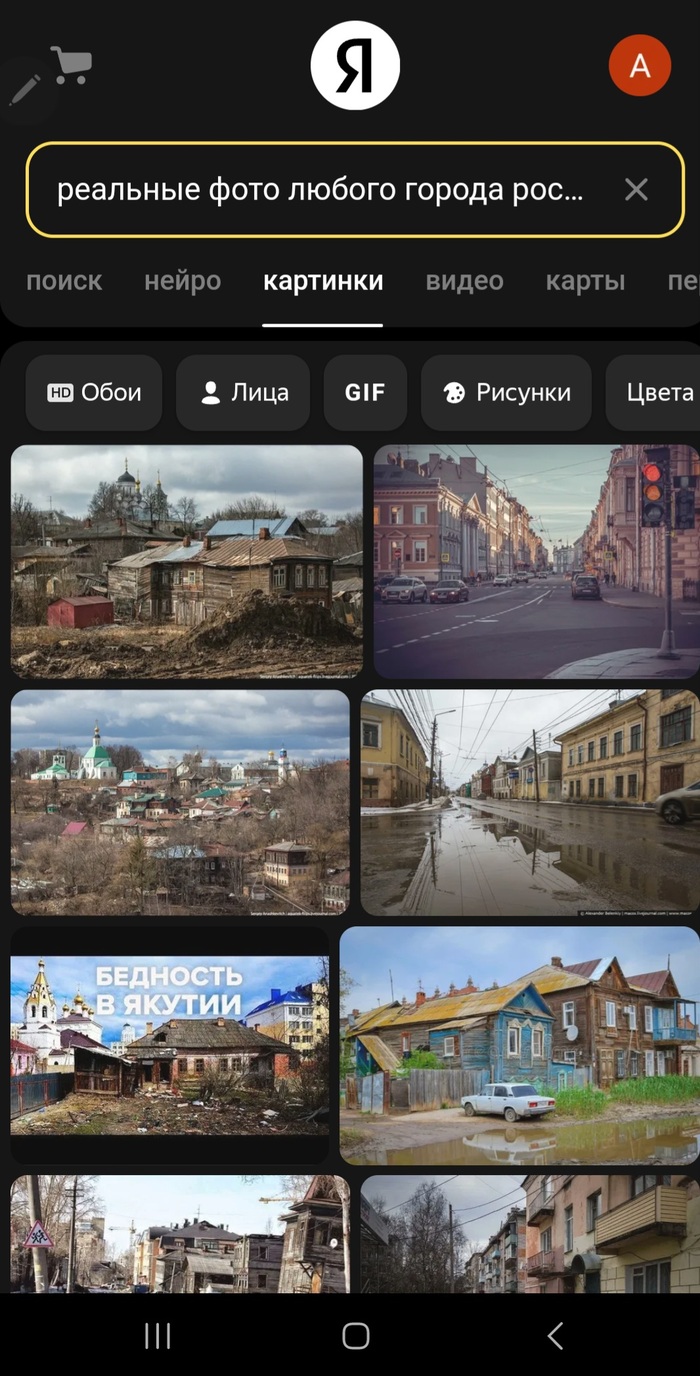Open the hillside town photo with green church
Image resolution: width=700 pixels, height=1376 pixels.
click(180, 802)
